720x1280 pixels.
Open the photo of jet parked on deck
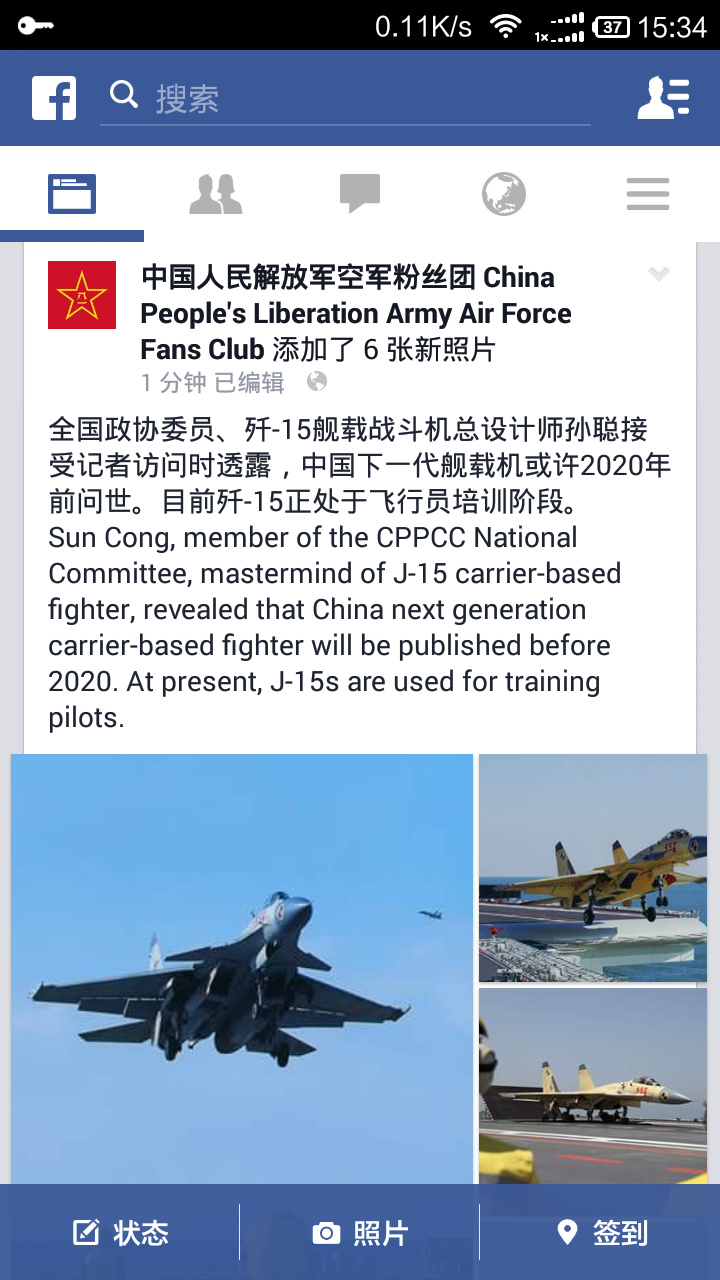(x=593, y=1086)
